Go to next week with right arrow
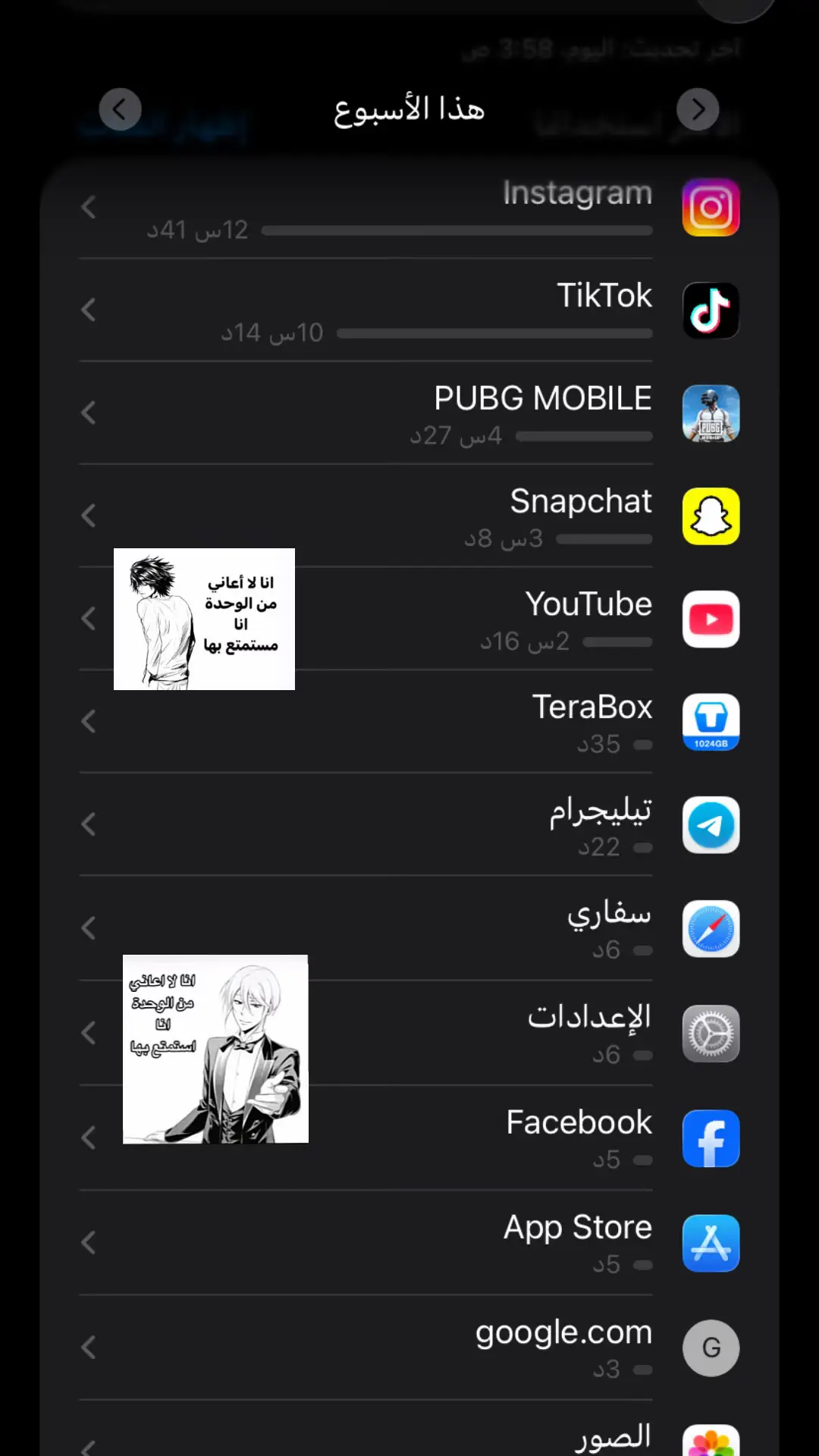Image resolution: width=819 pixels, height=1456 pixels. click(x=698, y=109)
